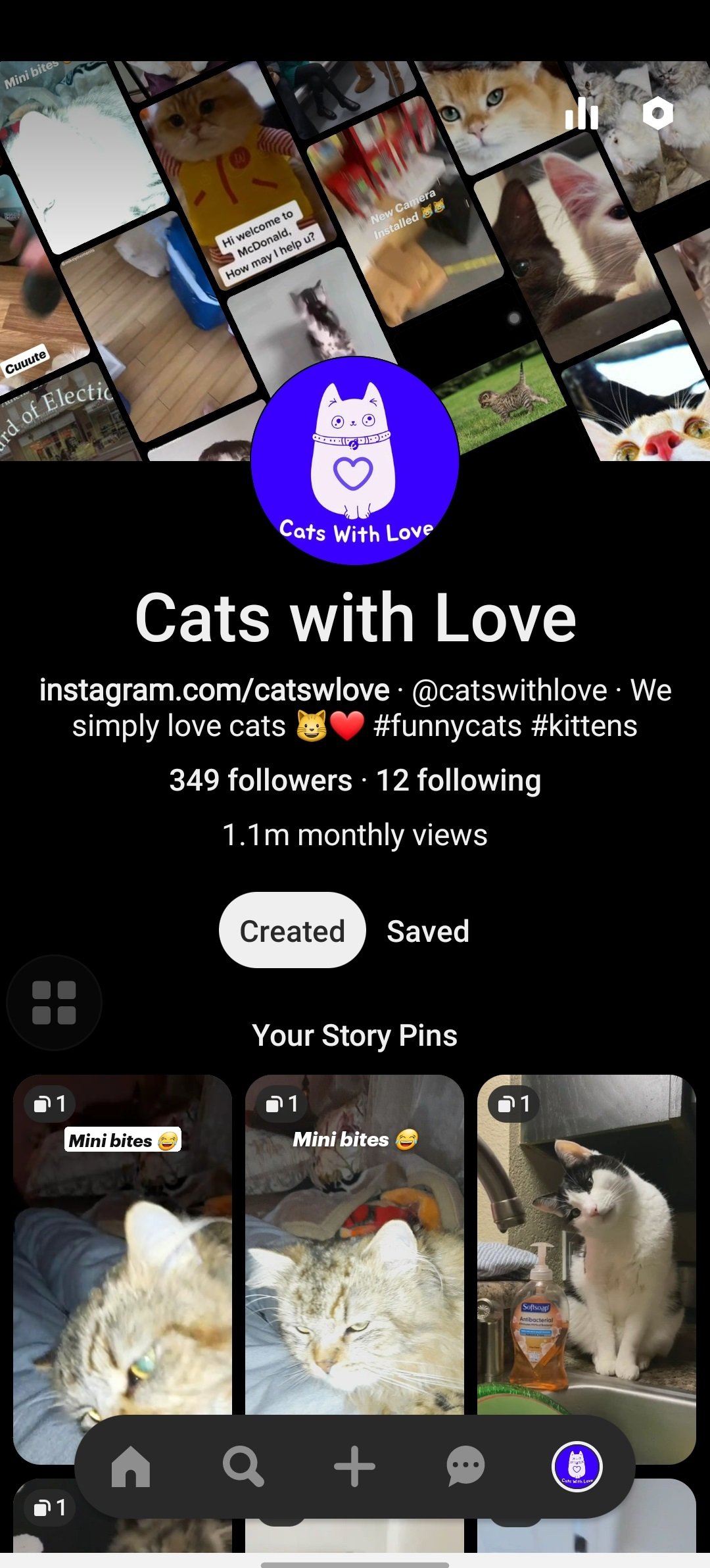This screenshot has width=710, height=1568.
Task: Change the grid layout view
Action: [x=54, y=1002]
